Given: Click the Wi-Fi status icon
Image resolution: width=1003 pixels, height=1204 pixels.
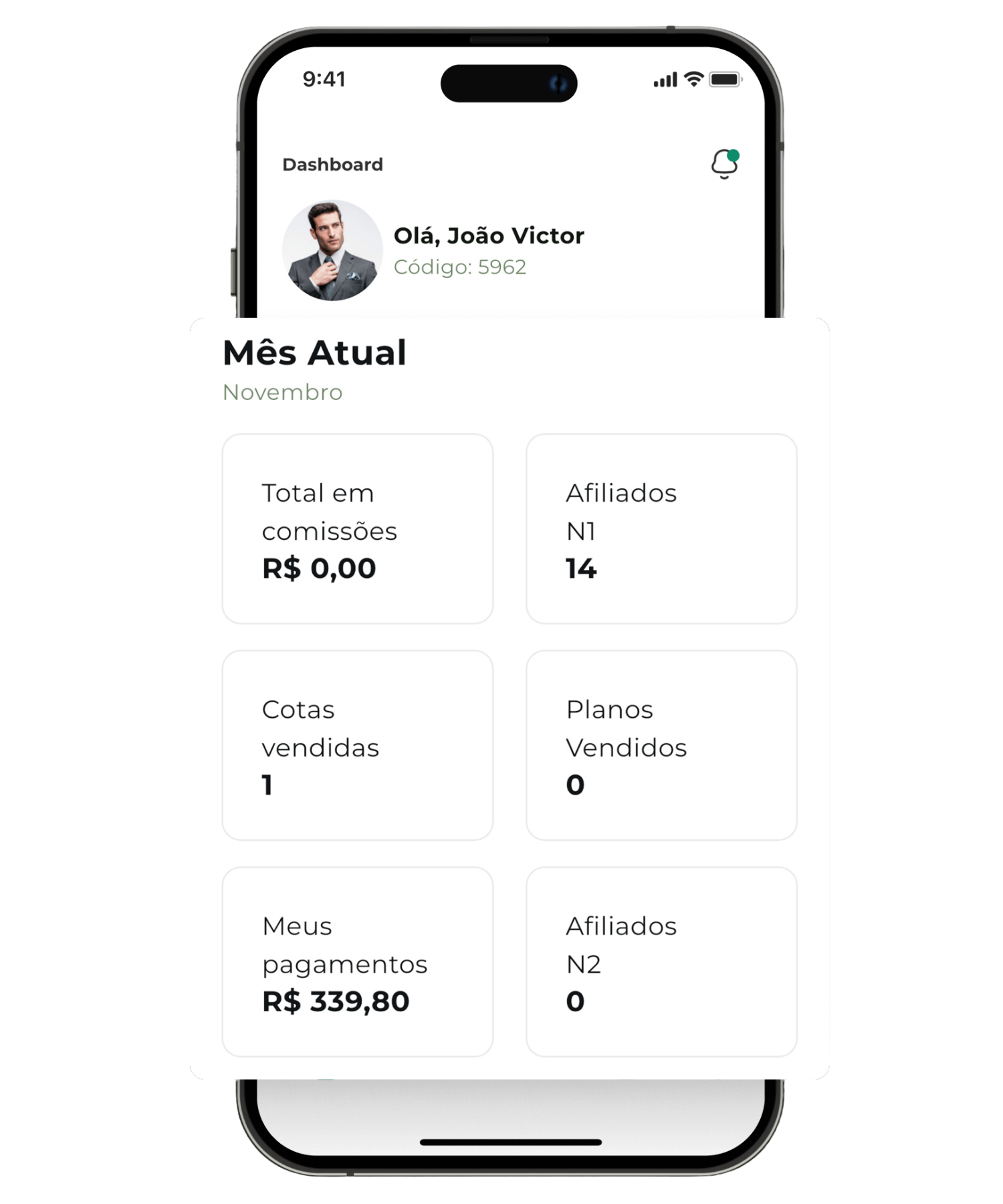Looking at the screenshot, I should pyautogui.click(x=693, y=79).
